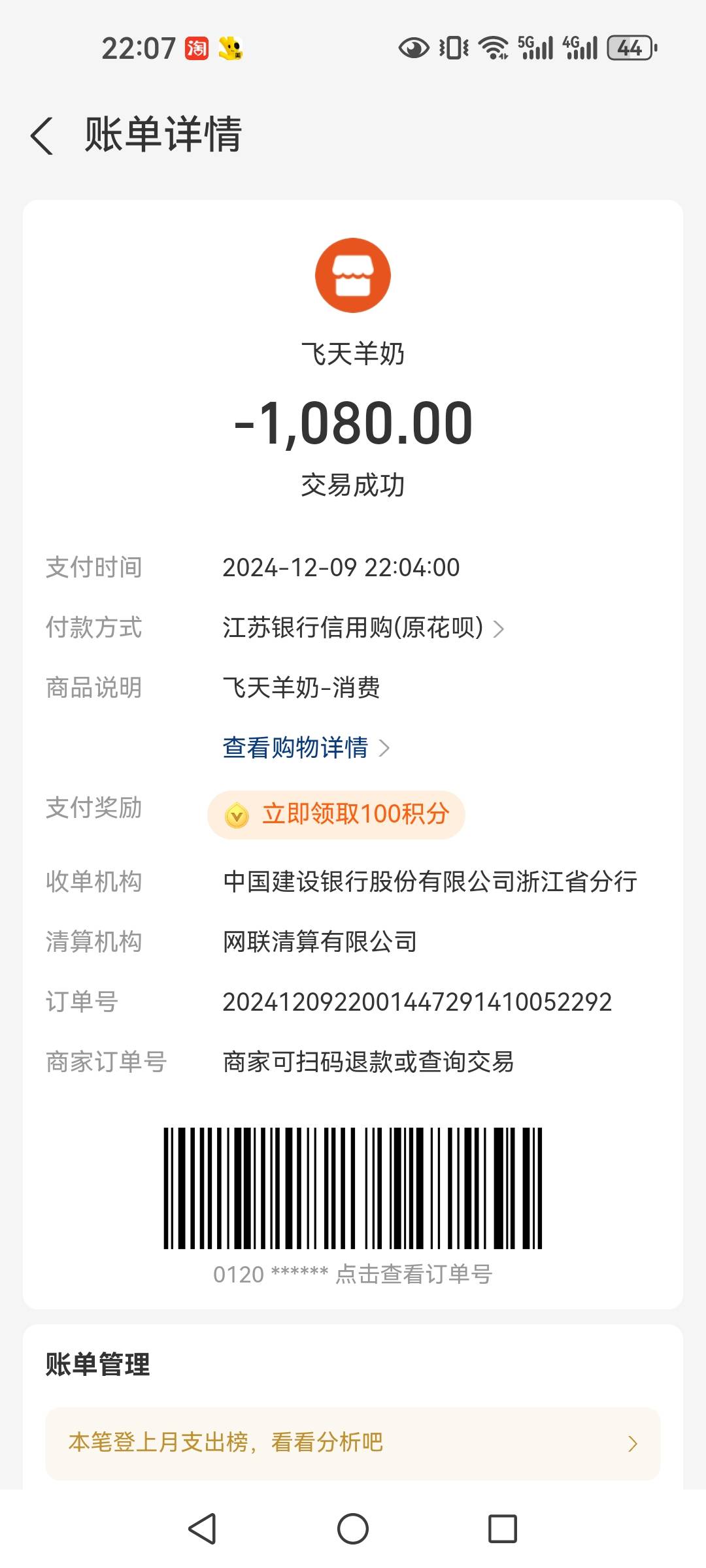Viewport: 706px width, 1568px height.
Task: Go back from 账单详情 page
Action: click(42, 136)
